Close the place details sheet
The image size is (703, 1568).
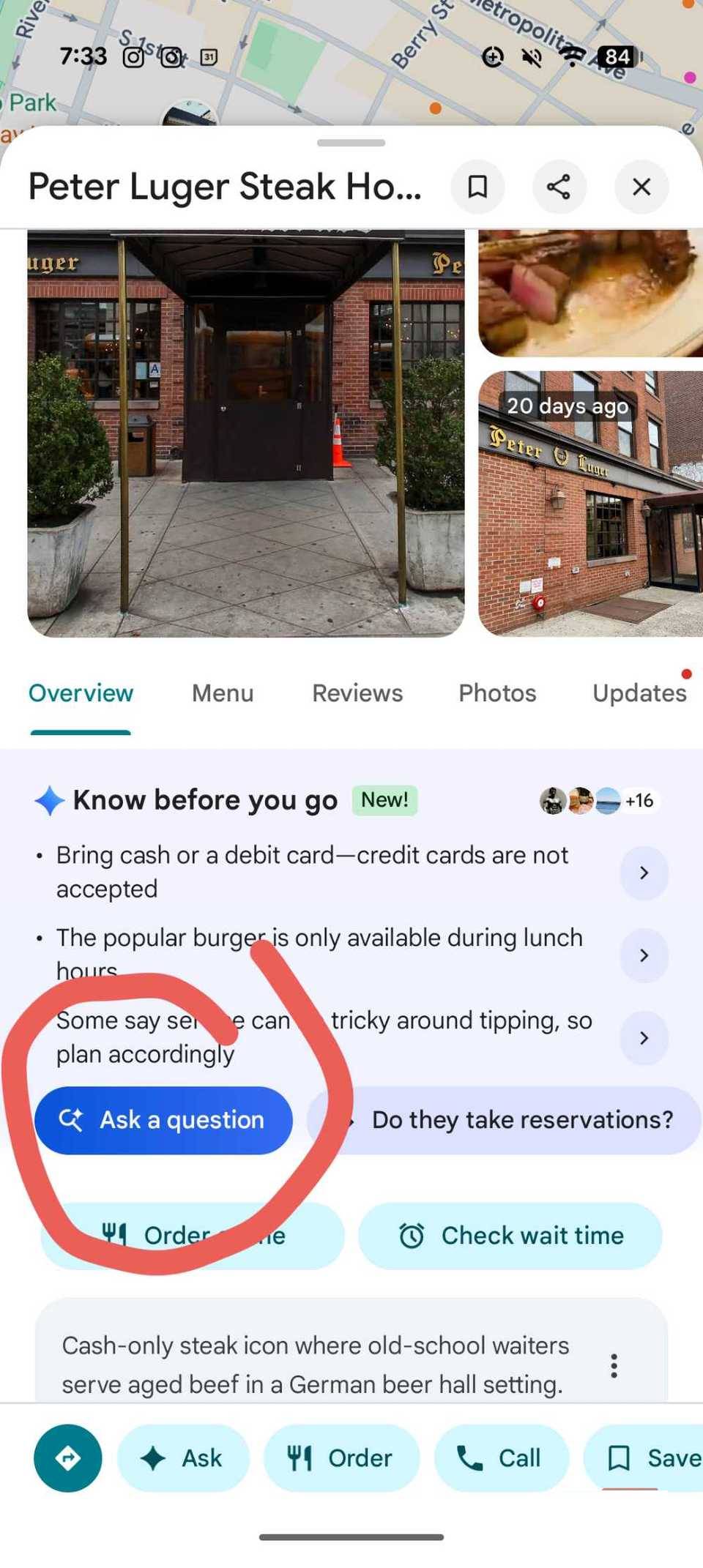tap(641, 187)
